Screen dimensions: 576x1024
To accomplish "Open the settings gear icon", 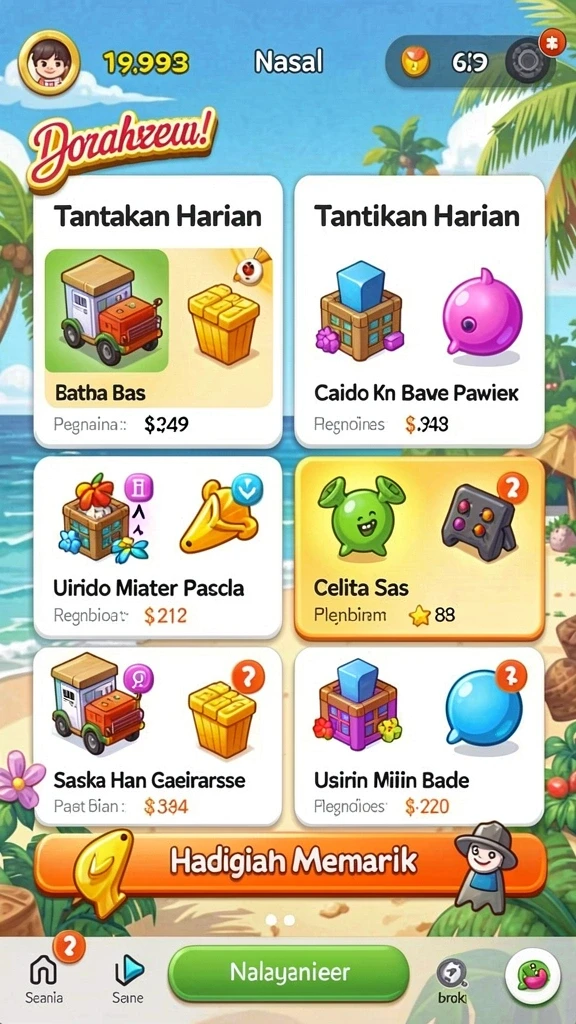I will click(527, 61).
